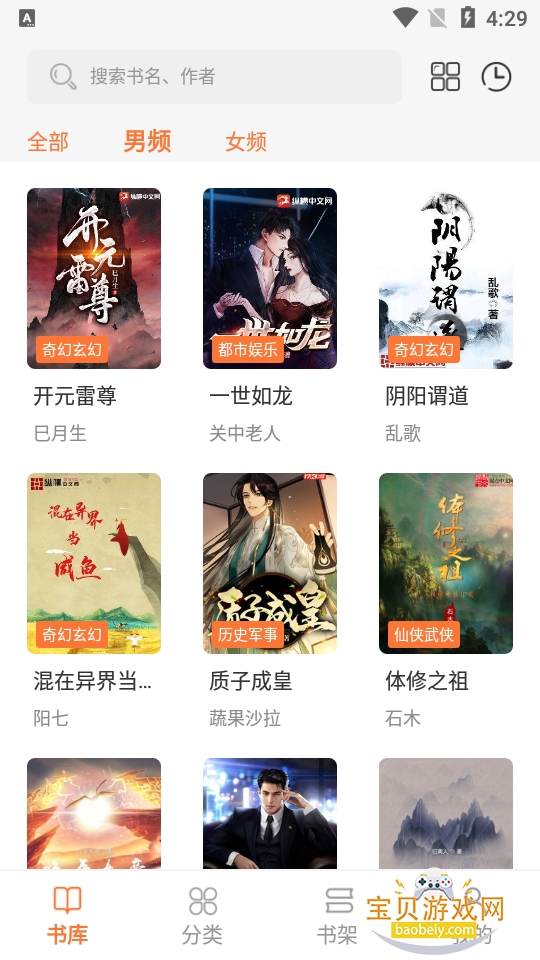Open the grid layout icon
The width and height of the screenshot is (540, 960).
click(x=445, y=77)
